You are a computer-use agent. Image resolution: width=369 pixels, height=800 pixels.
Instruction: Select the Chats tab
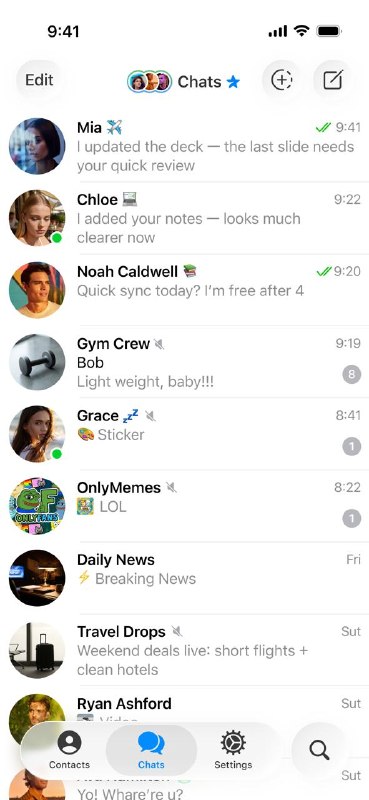[x=151, y=749]
